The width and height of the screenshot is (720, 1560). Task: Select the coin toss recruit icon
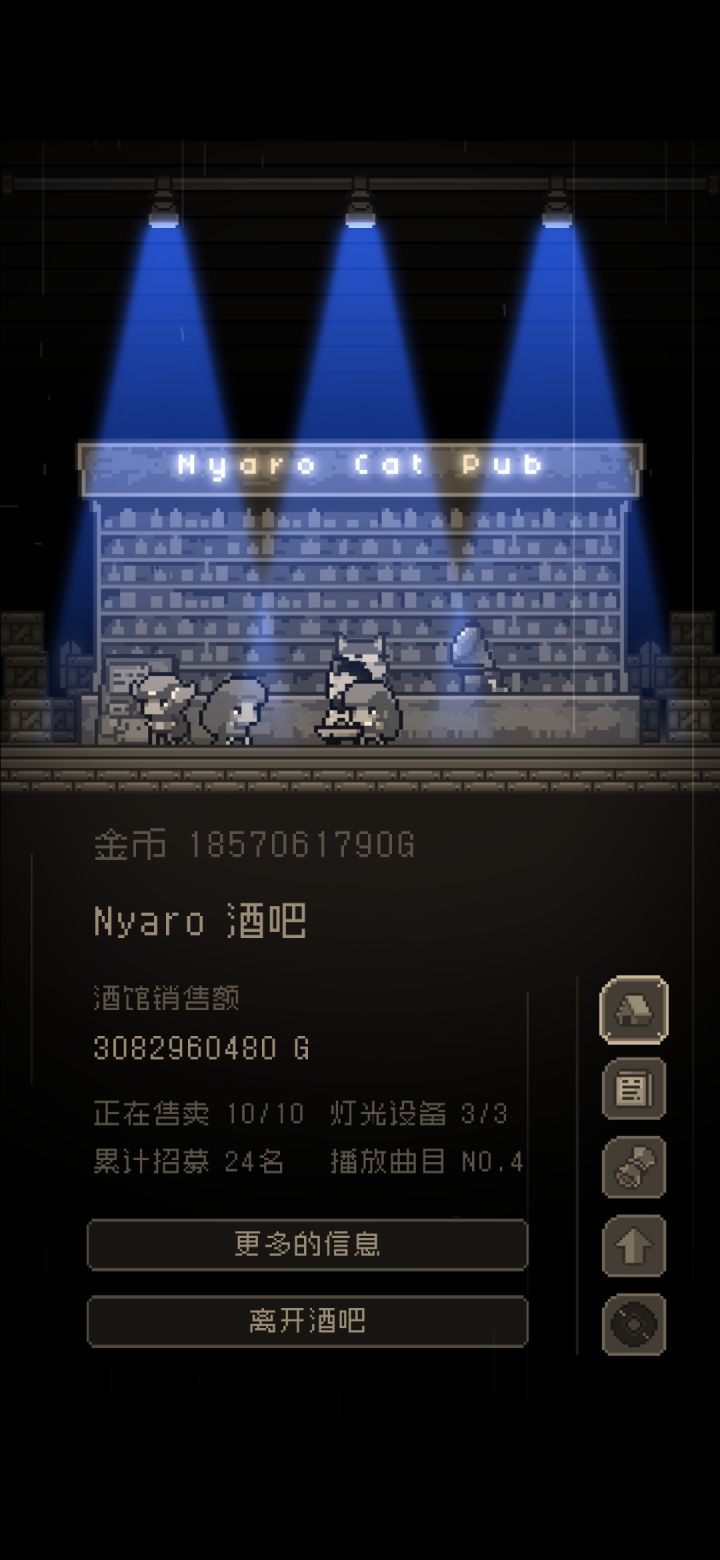tap(634, 1167)
